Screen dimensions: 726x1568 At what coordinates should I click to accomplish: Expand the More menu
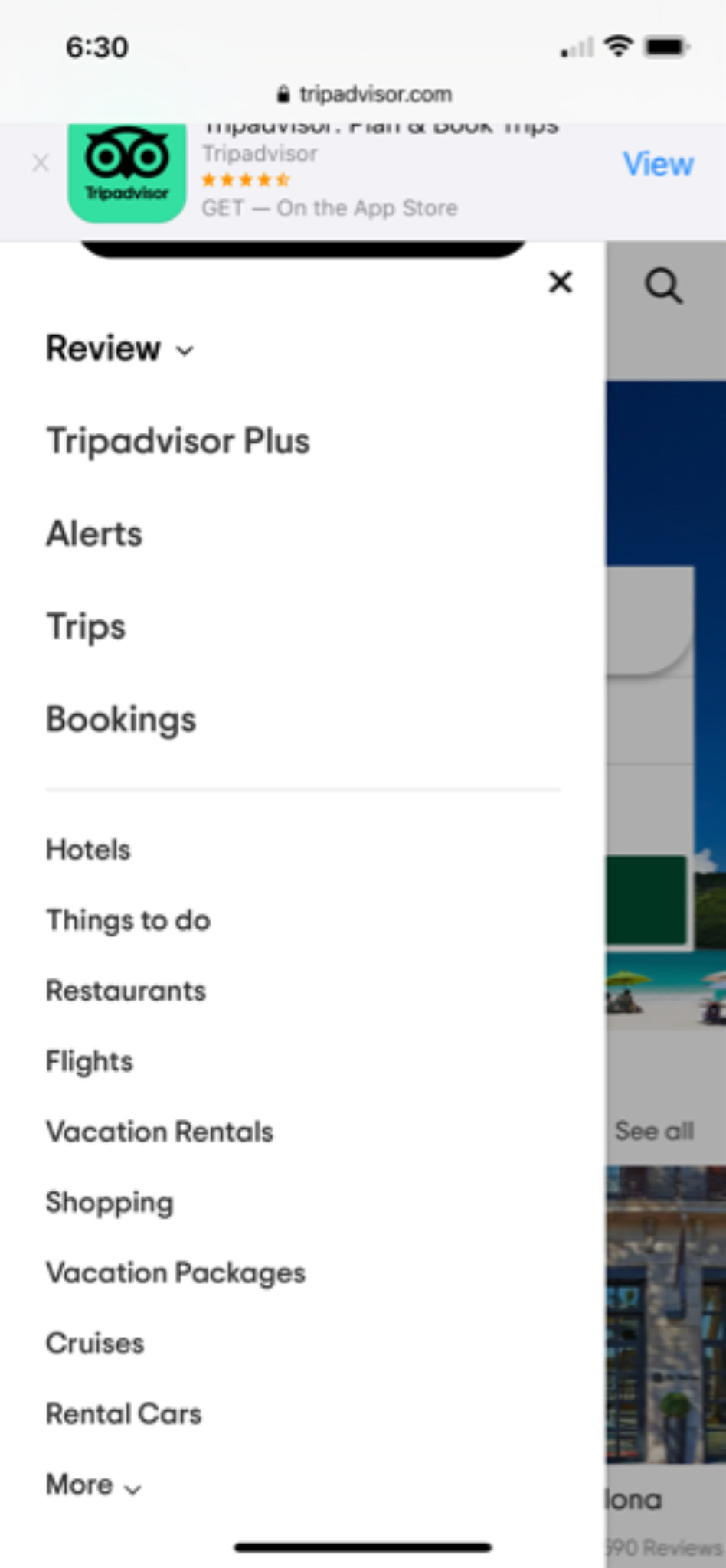point(93,1485)
